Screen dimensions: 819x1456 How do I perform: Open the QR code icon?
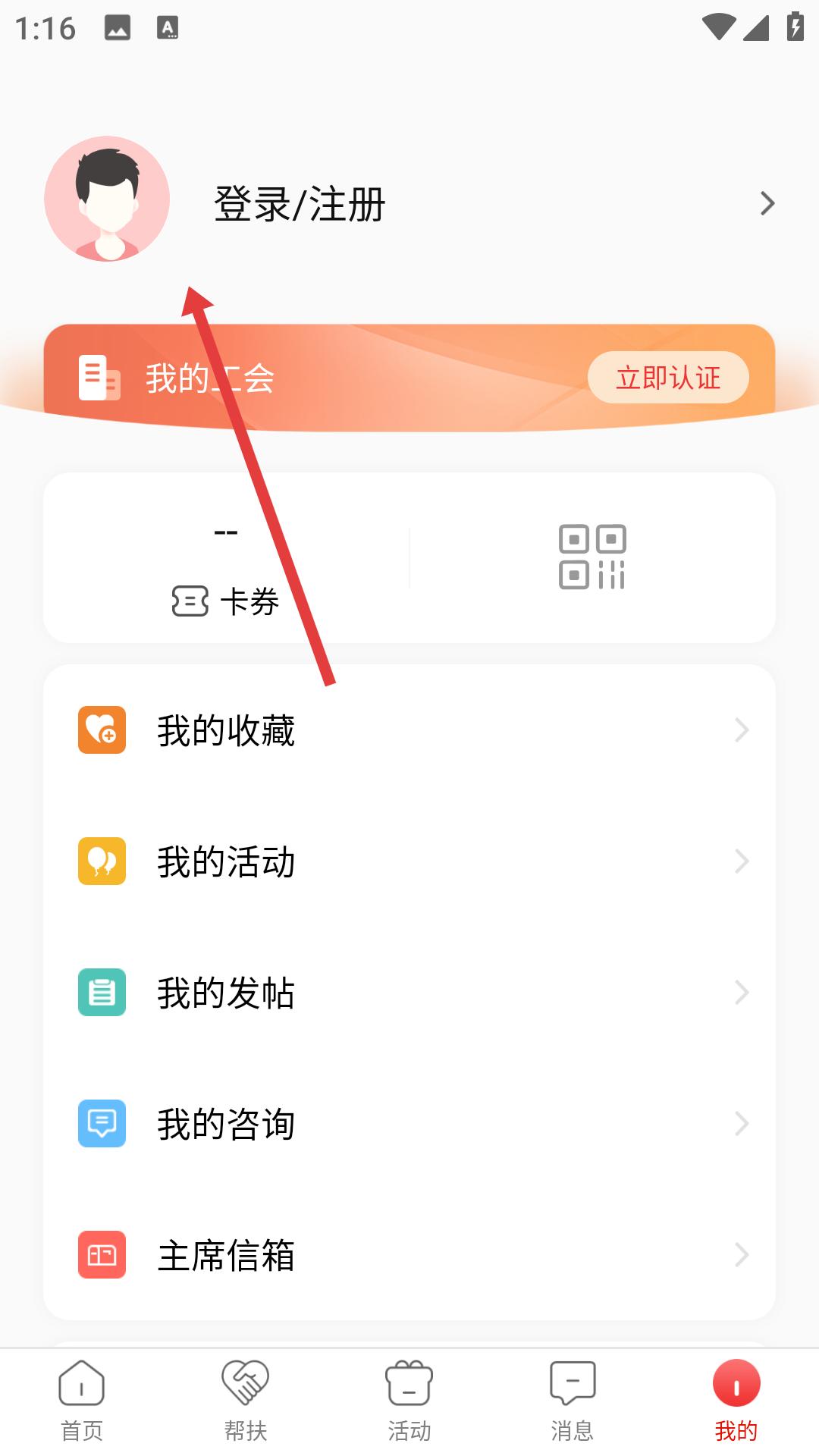coord(592,557)
